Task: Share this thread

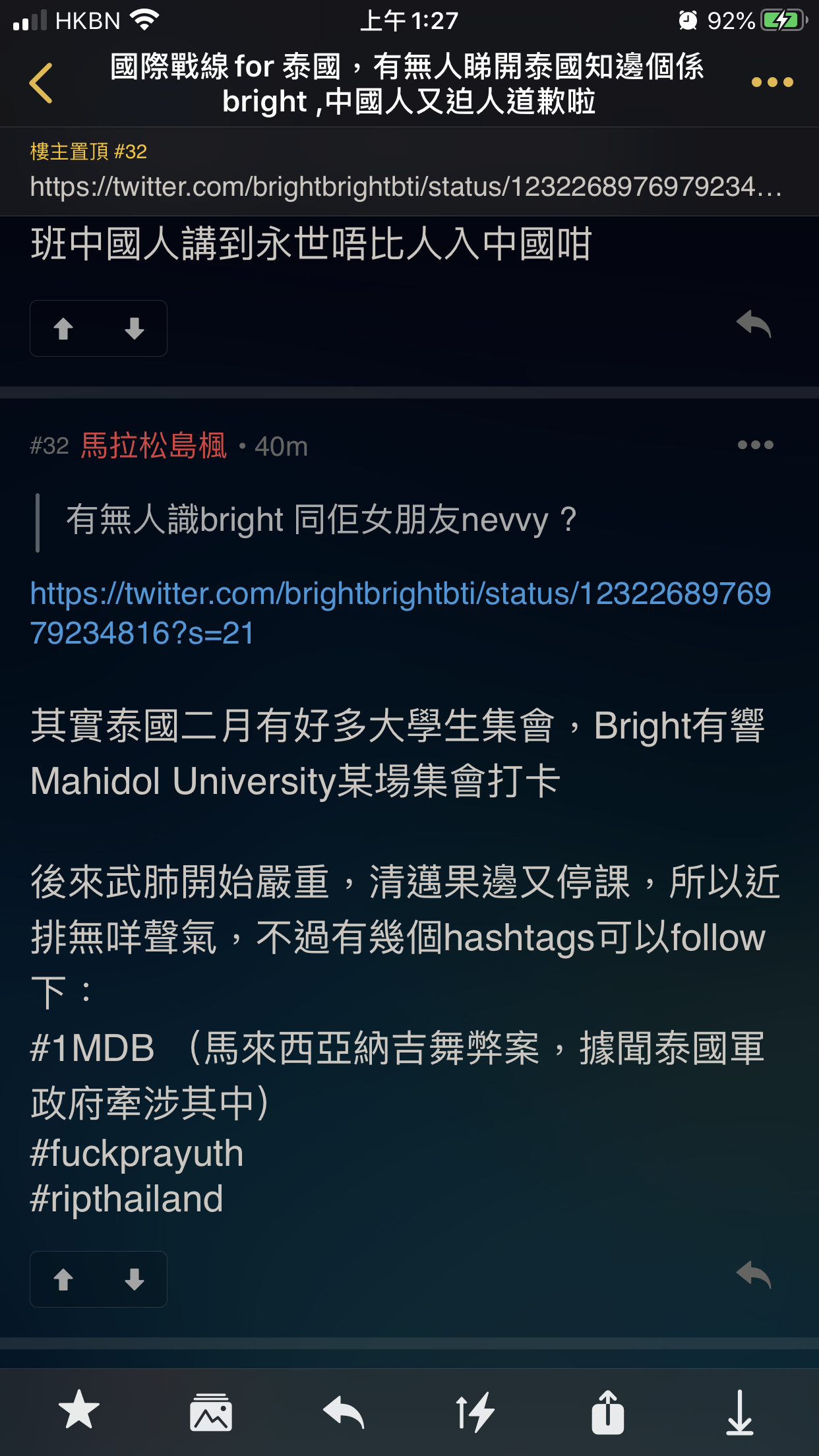Action: [608, 1412]
